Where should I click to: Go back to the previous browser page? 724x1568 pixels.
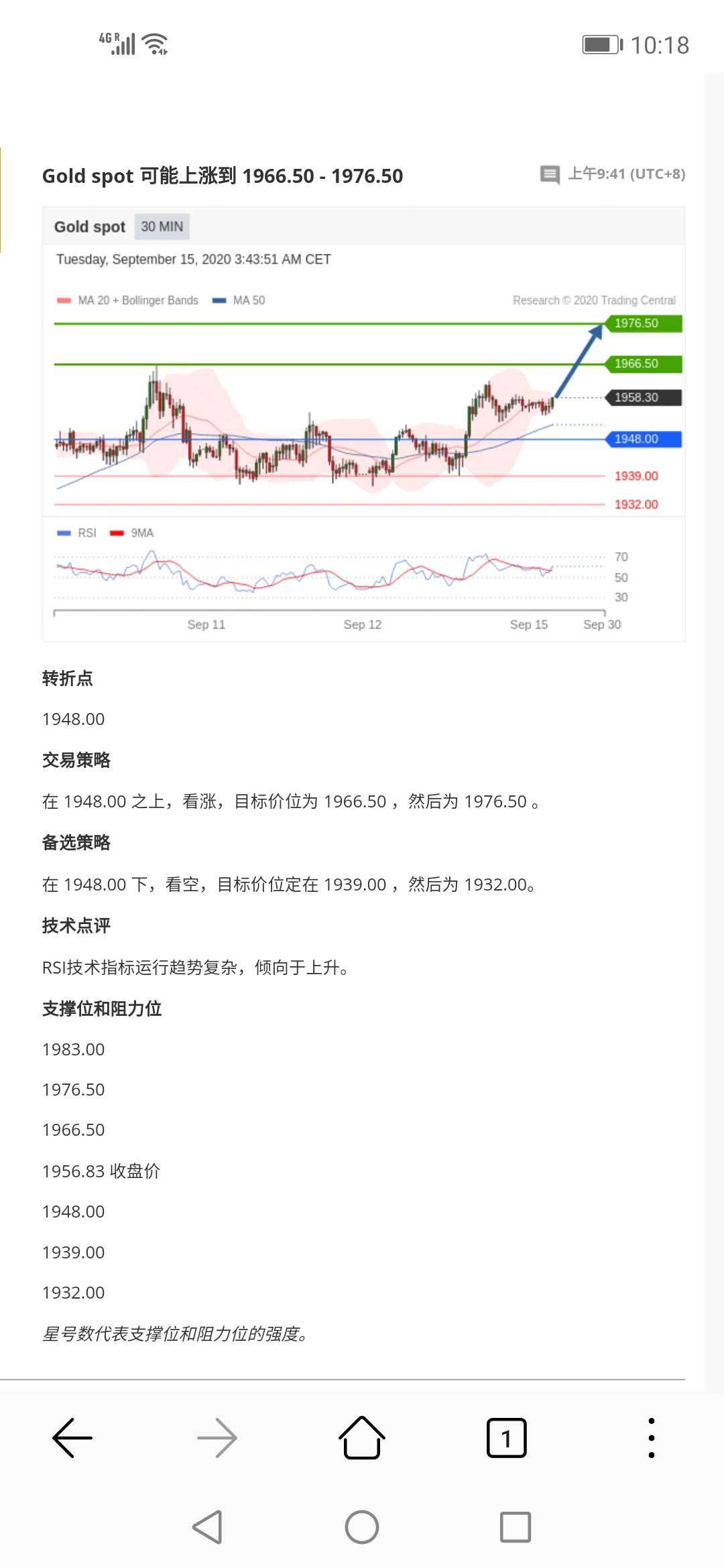72,1438
